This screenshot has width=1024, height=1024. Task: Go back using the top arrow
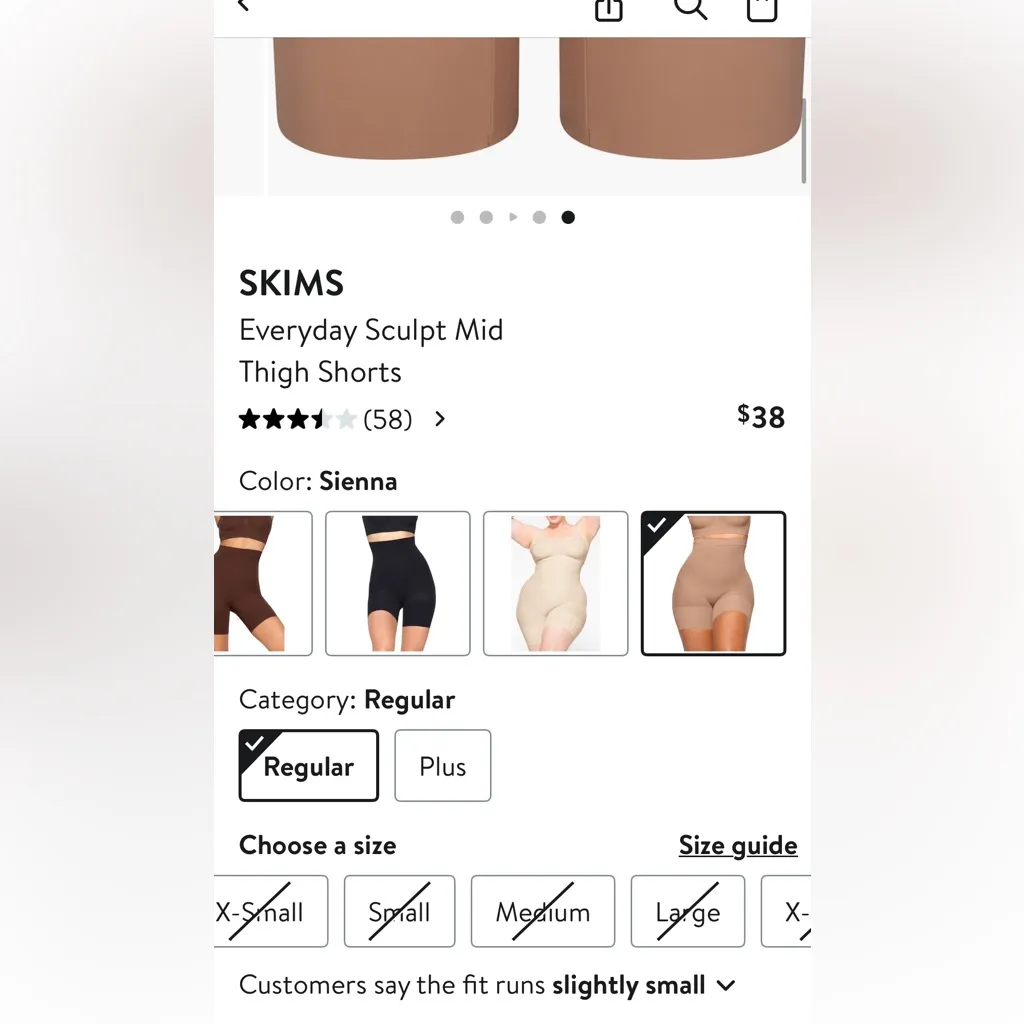tap(243, 6)
